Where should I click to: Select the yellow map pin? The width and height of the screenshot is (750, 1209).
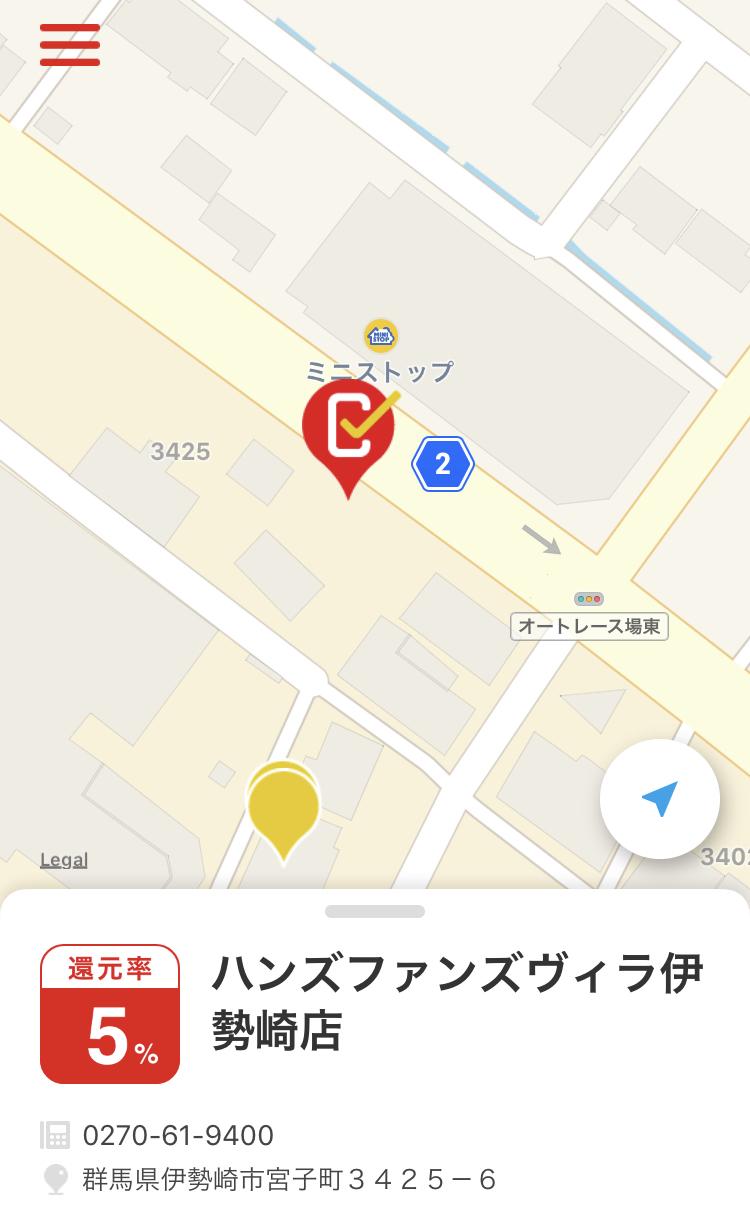[x=283, y=811]
